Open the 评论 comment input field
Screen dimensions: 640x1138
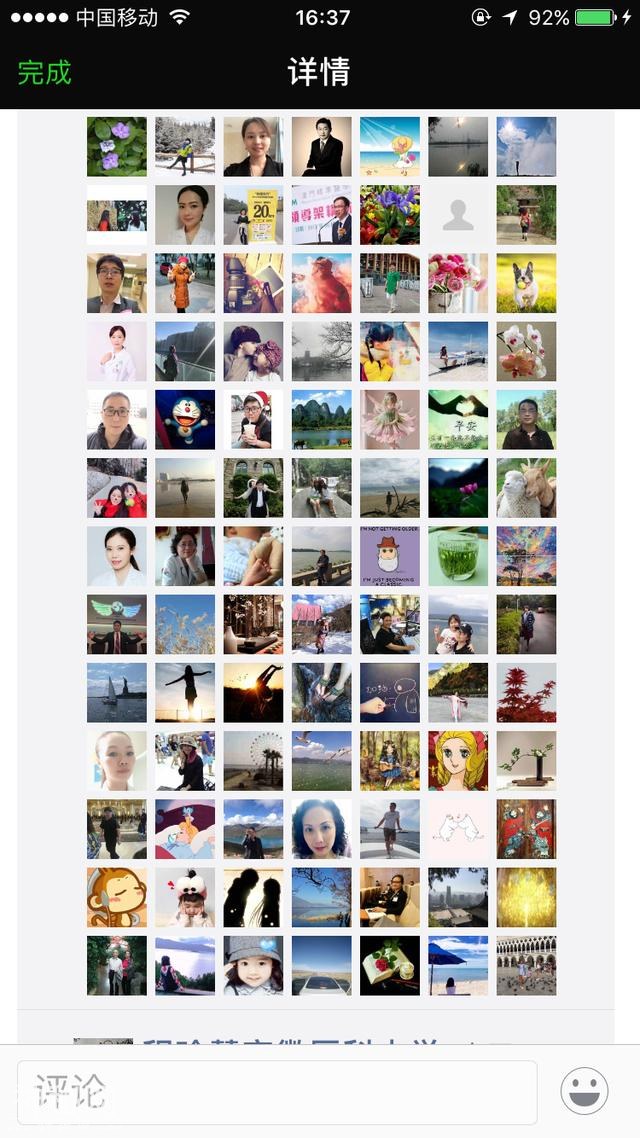[277, 1092]
